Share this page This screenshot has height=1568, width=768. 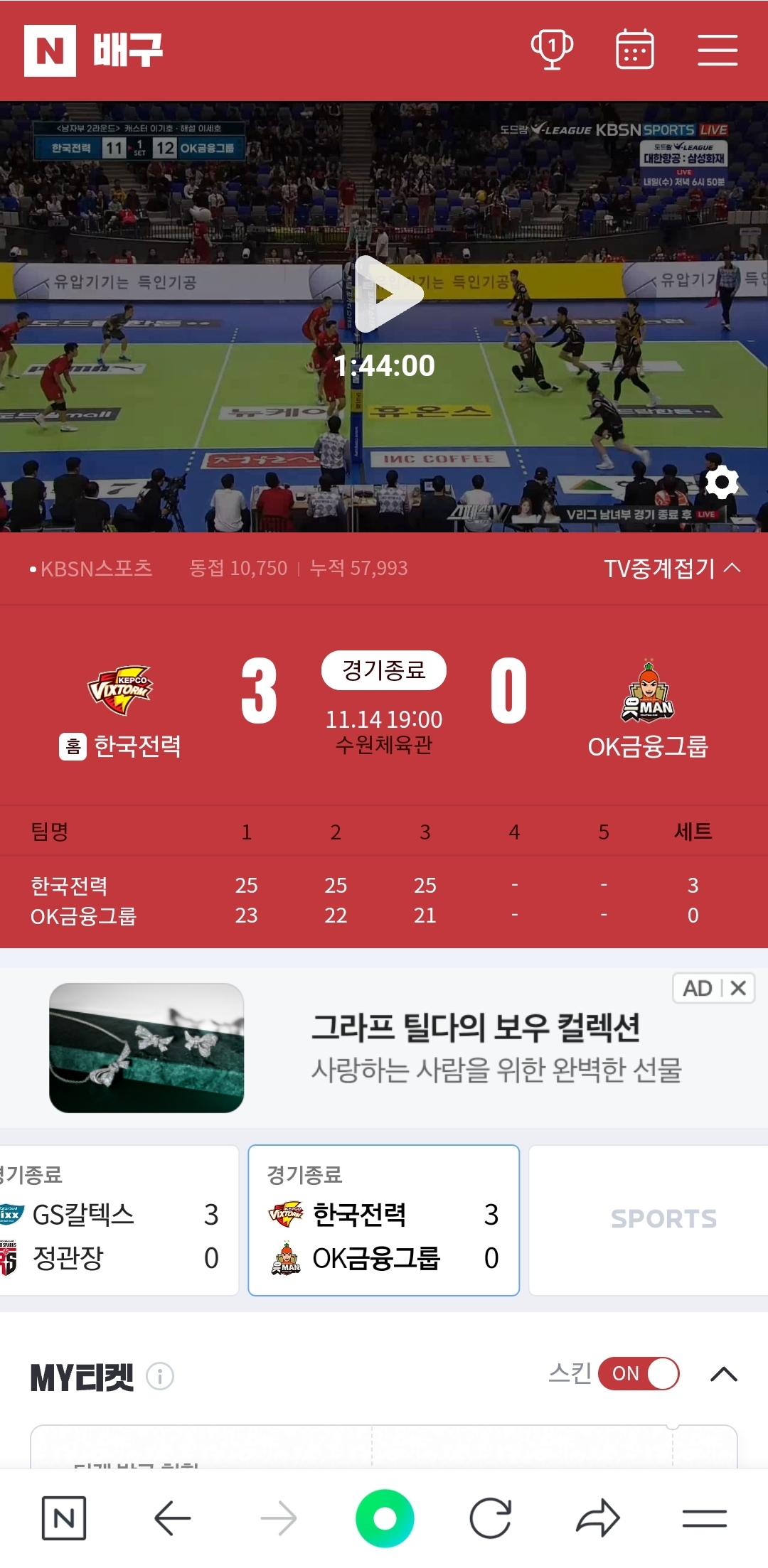pyautogui.click(x=597, y=1518)
